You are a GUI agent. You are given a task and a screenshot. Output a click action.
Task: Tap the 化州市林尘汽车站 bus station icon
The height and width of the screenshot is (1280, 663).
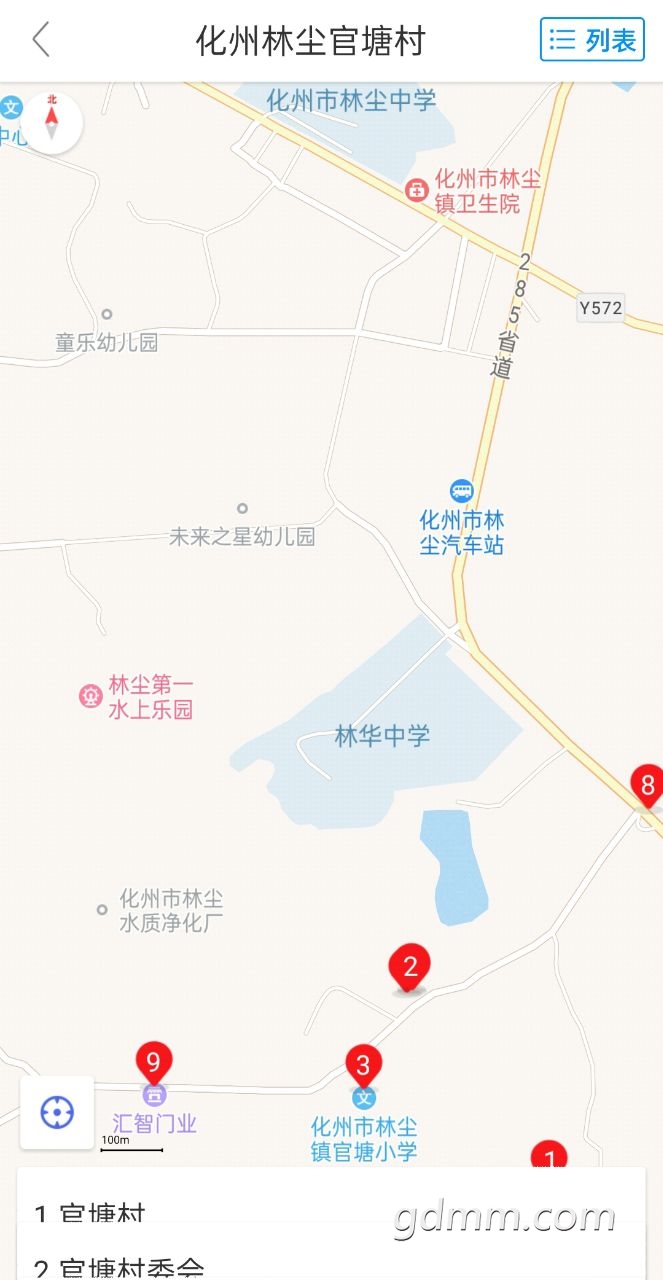tap(461, 490)
